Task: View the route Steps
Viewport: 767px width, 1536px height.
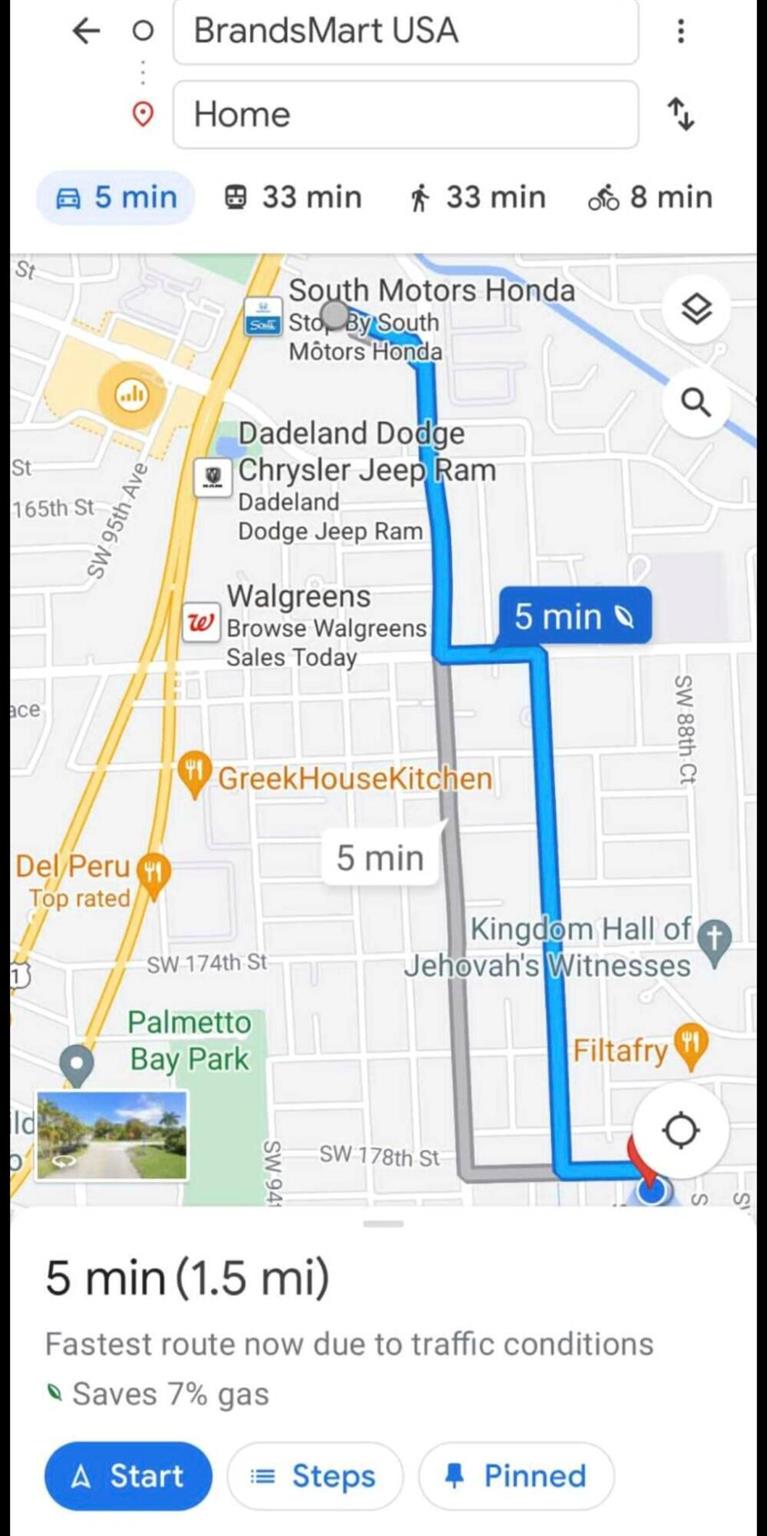Action: tap(314, 1476)
